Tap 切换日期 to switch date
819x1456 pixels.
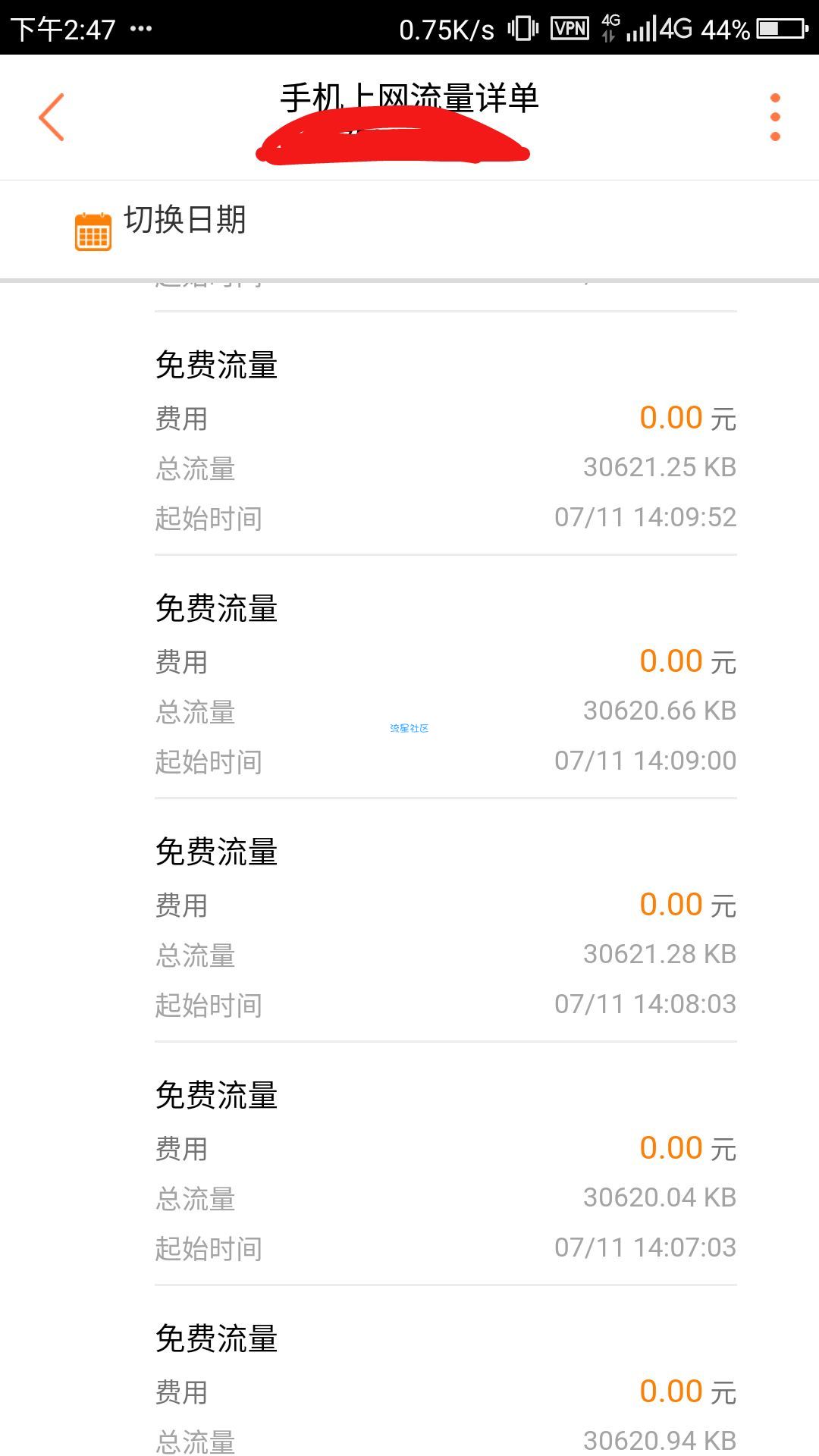(184, 221)
